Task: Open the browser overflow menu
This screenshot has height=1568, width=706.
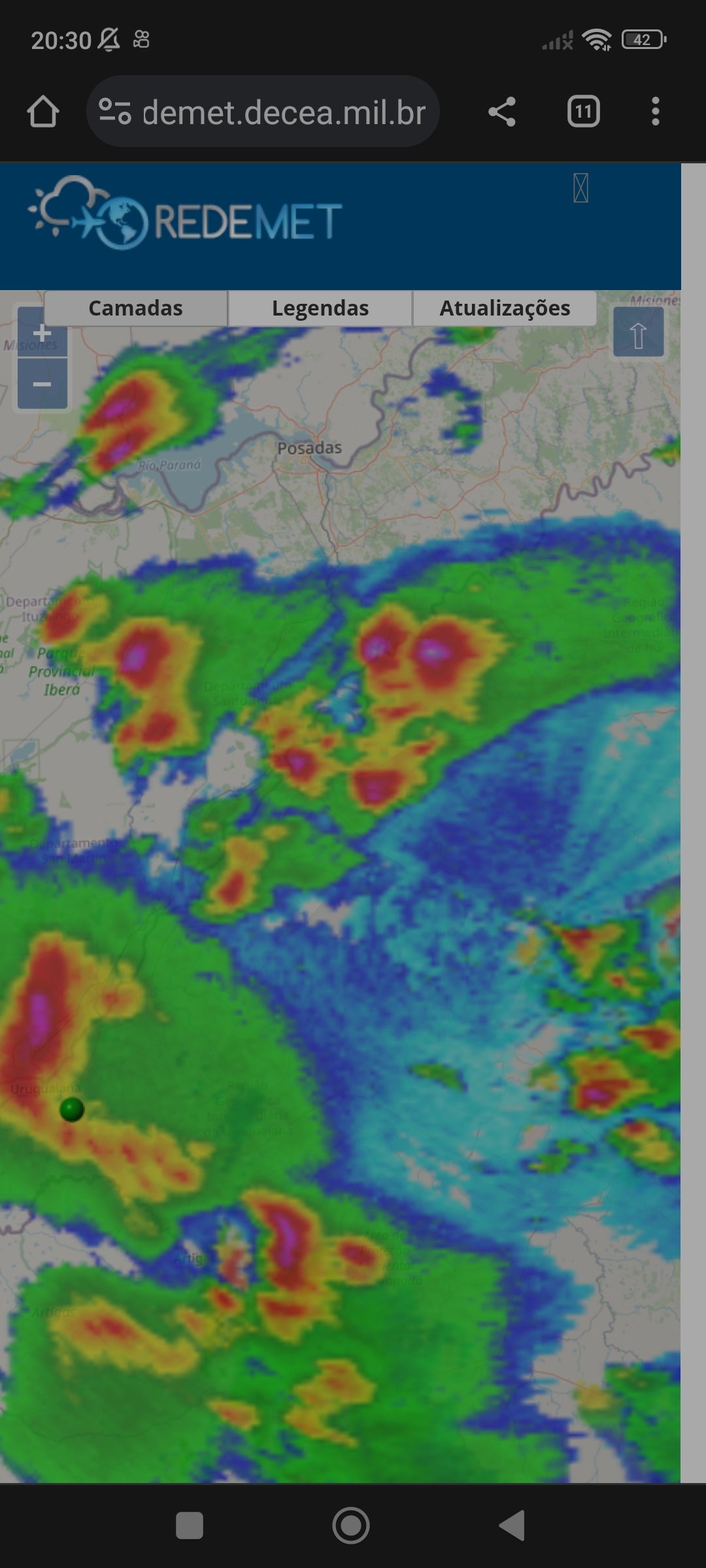Action: click(x=655, y=112)
